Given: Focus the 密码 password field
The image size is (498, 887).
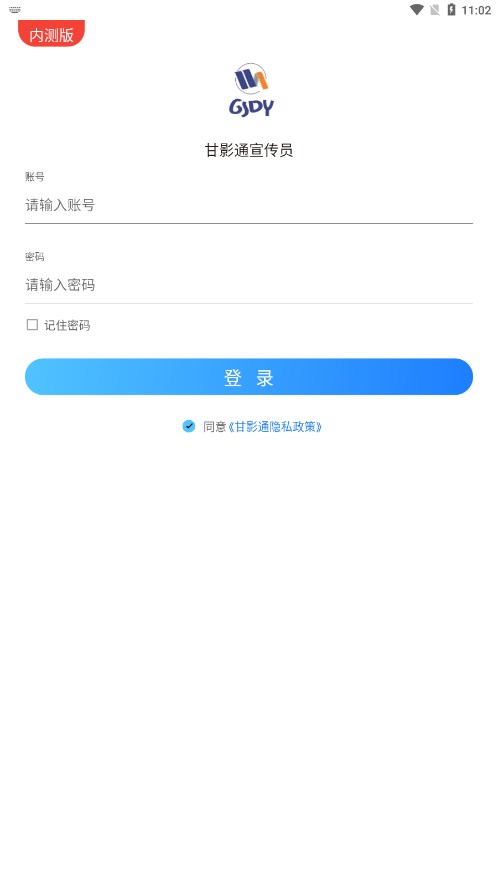Looking at the screenshot, I should point(248,285).
